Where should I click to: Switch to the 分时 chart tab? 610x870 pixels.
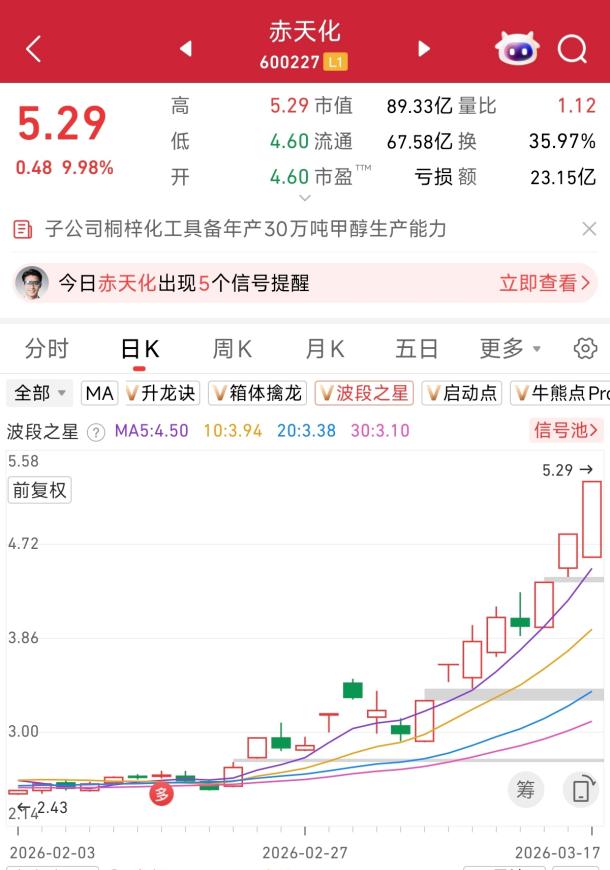[x=46, y=348]
